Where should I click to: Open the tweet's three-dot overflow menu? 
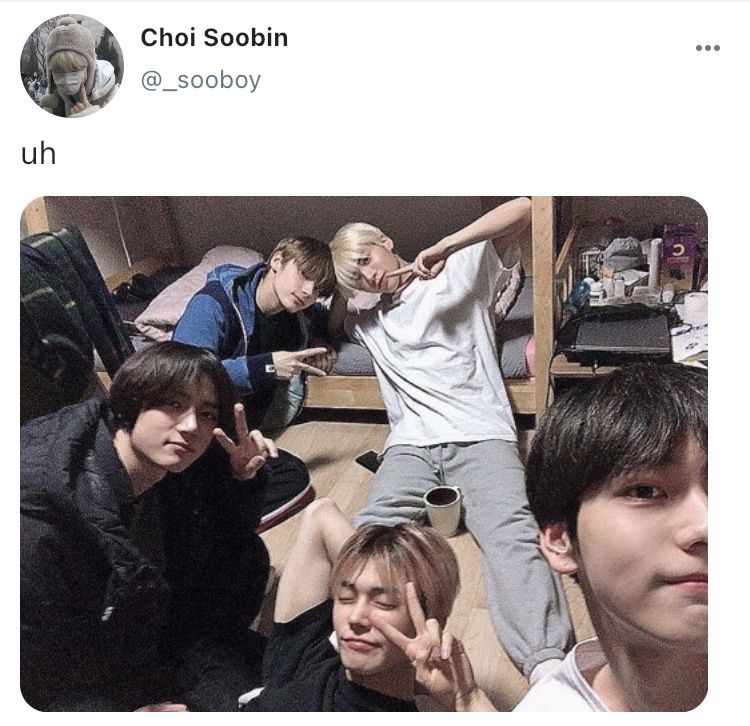707,48
